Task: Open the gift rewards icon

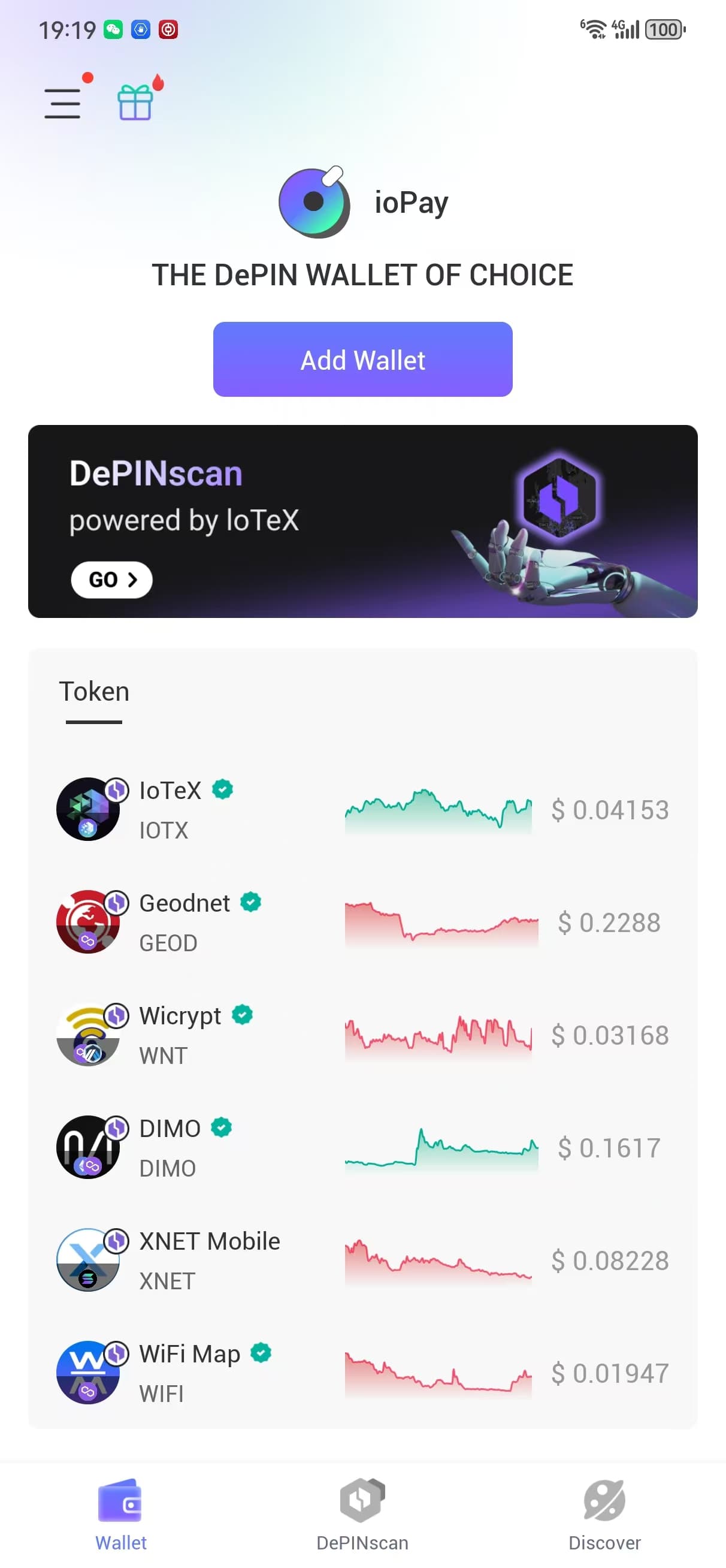Action: point(135,102)
